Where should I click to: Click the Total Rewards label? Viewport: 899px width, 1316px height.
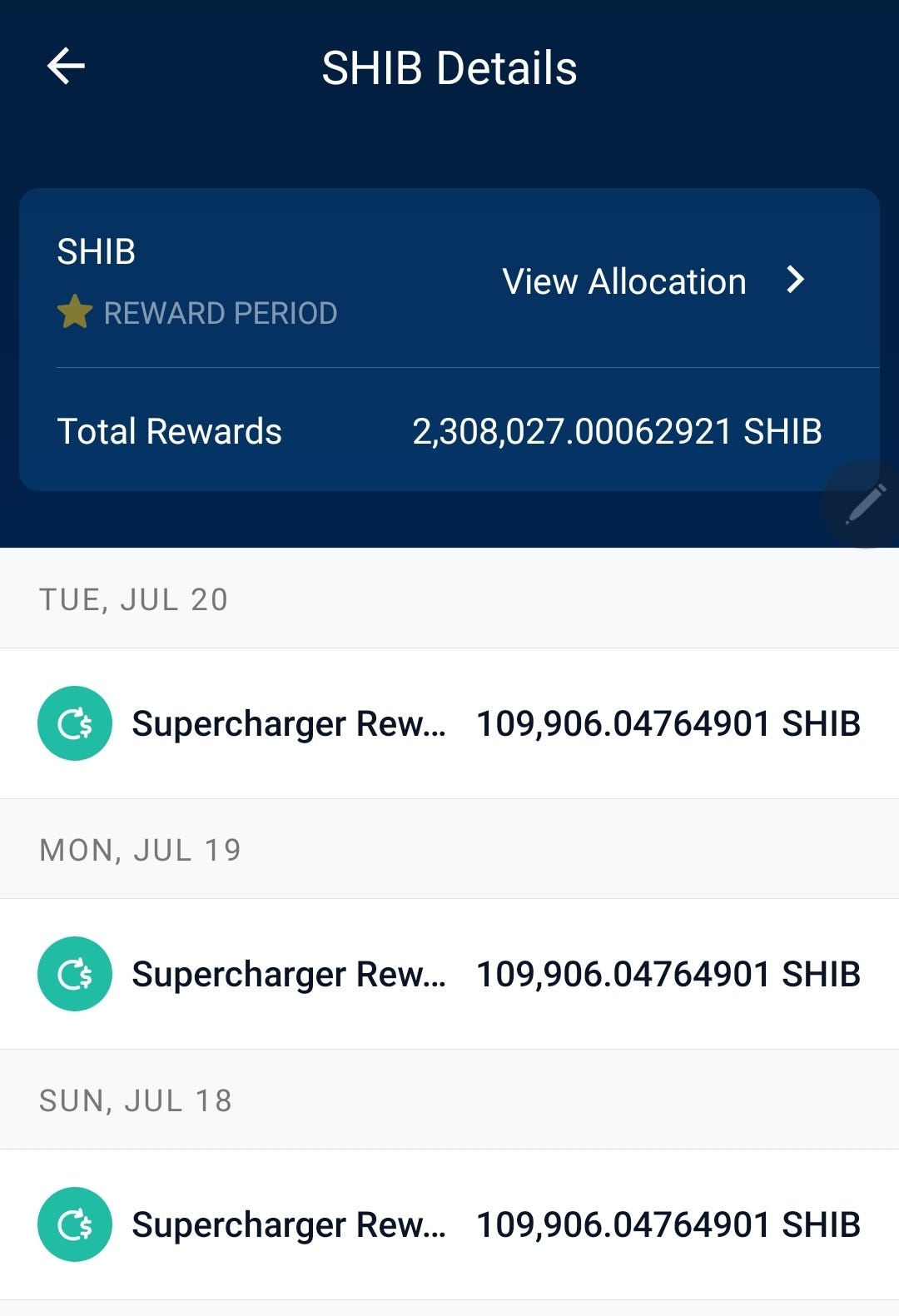tap(169, 431)
